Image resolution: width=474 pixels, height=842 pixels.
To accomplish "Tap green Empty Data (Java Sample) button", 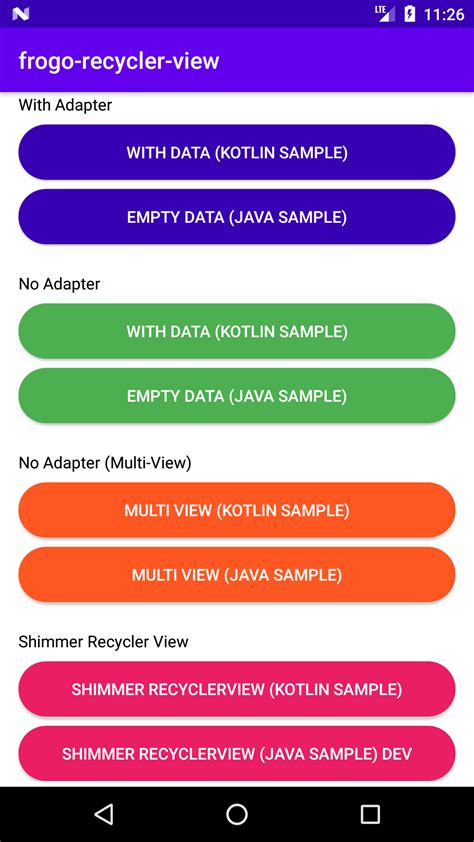I will [237, 396].
